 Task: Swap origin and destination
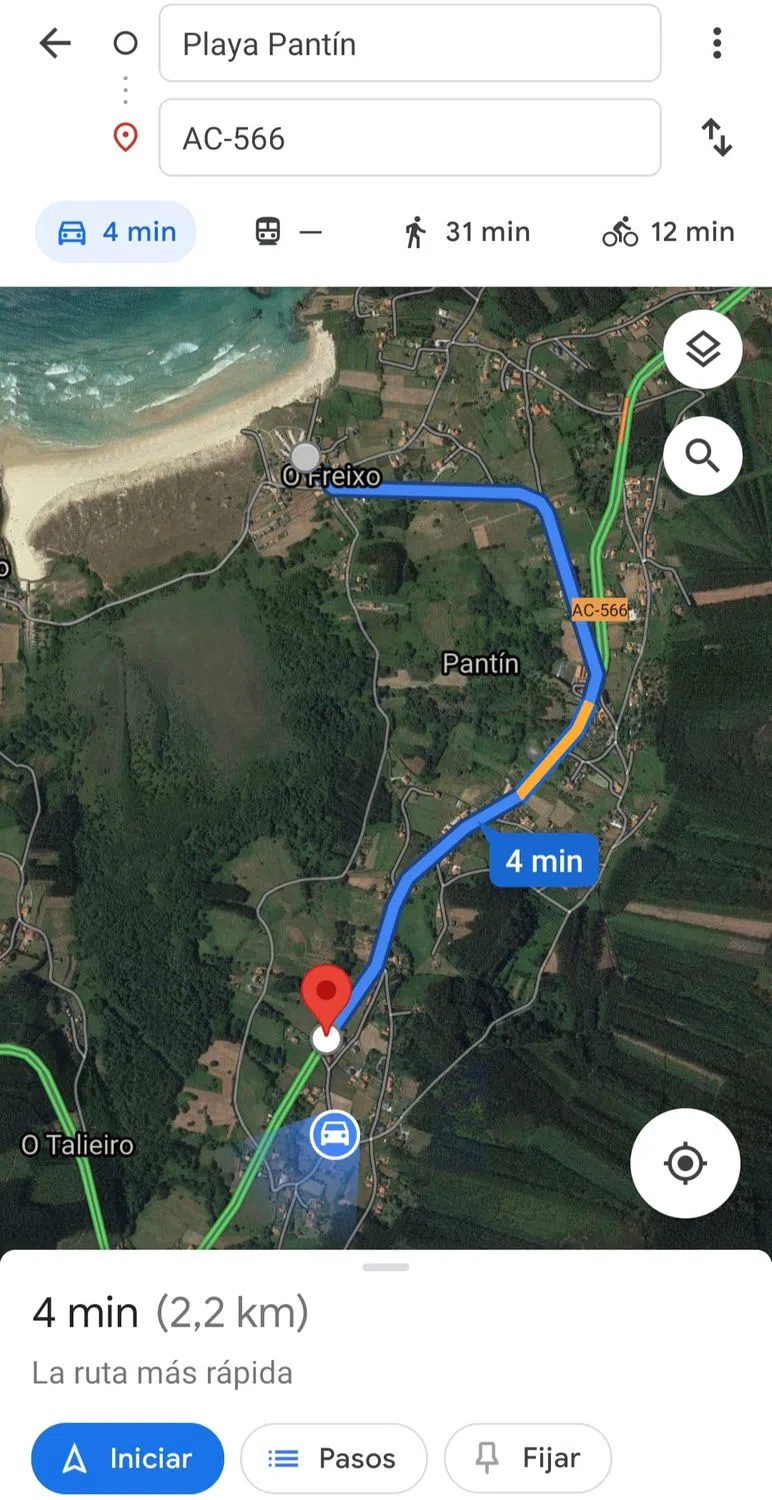pos(716,137)
